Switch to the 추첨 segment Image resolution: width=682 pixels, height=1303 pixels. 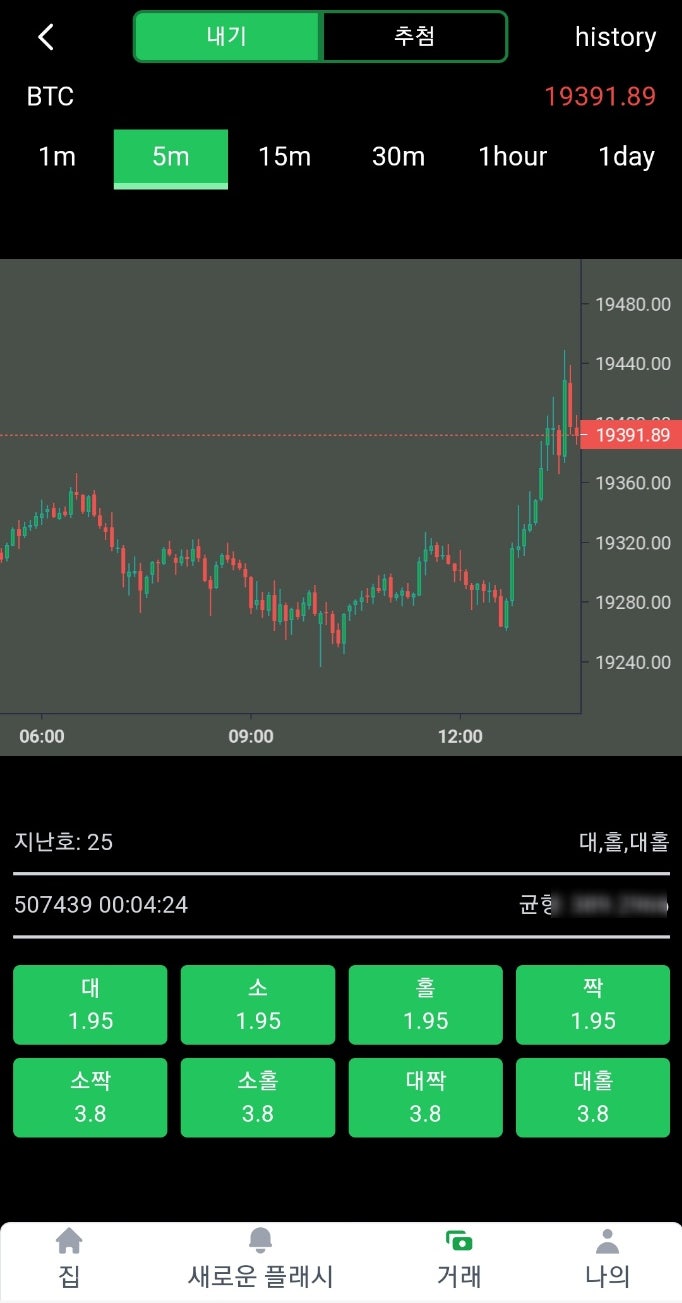[414, 37]
